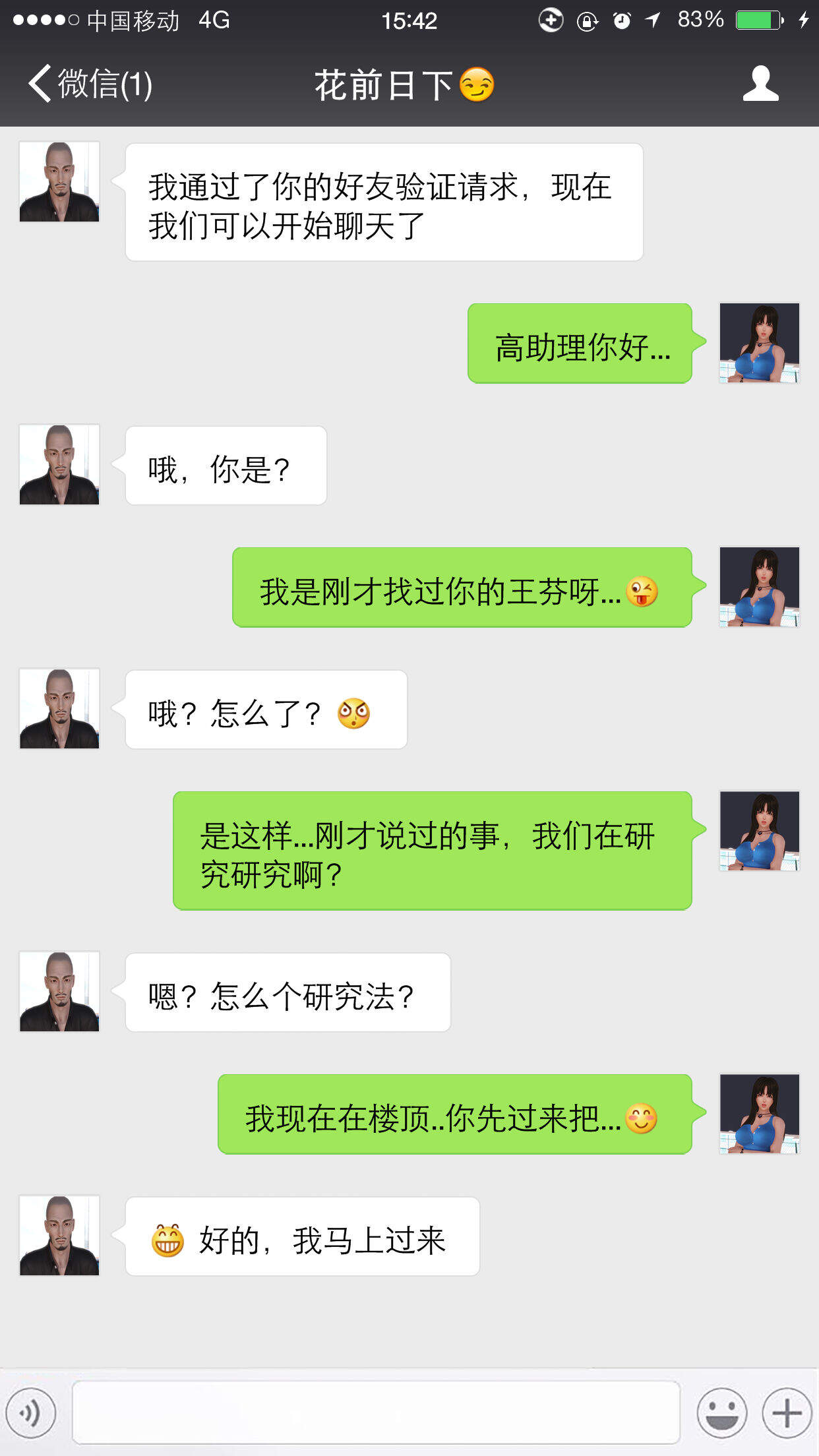Open the plus attachments menu
Viewport: 819px width, 1456px height.
point(787,1412)
